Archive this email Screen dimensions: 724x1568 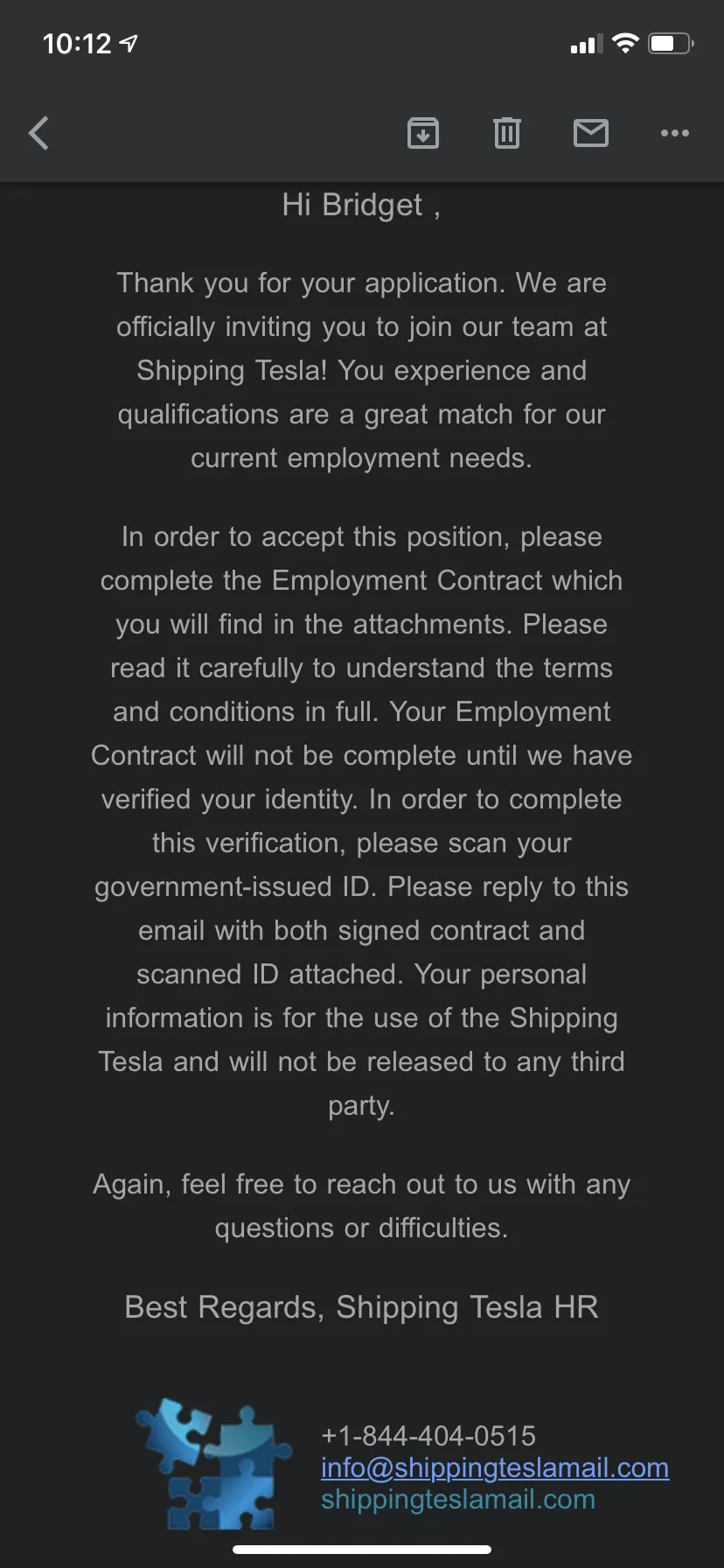(x=423, y=133)
